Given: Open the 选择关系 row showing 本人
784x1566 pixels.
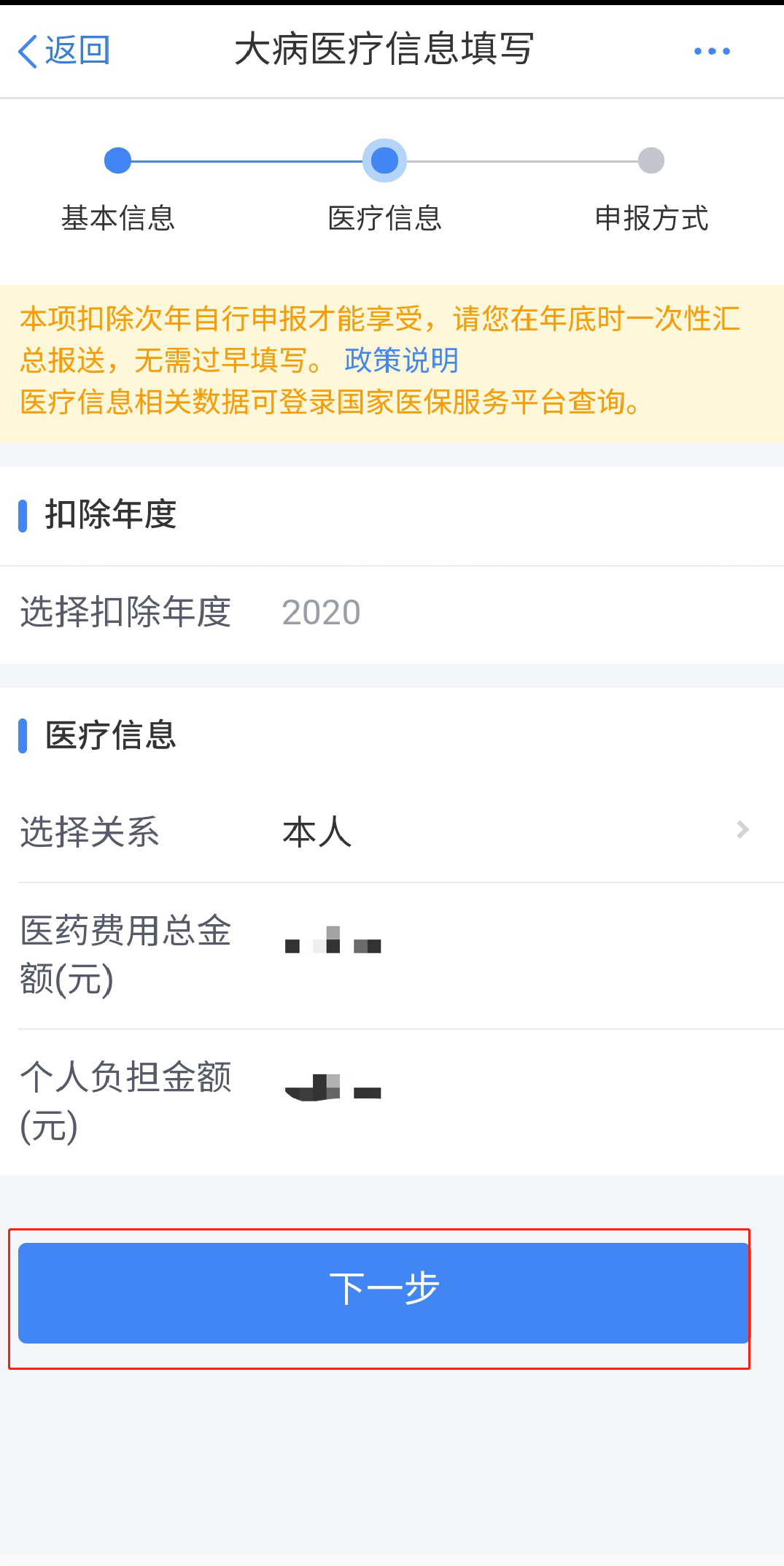Looking at the screenshot, I should coord(392,832).
